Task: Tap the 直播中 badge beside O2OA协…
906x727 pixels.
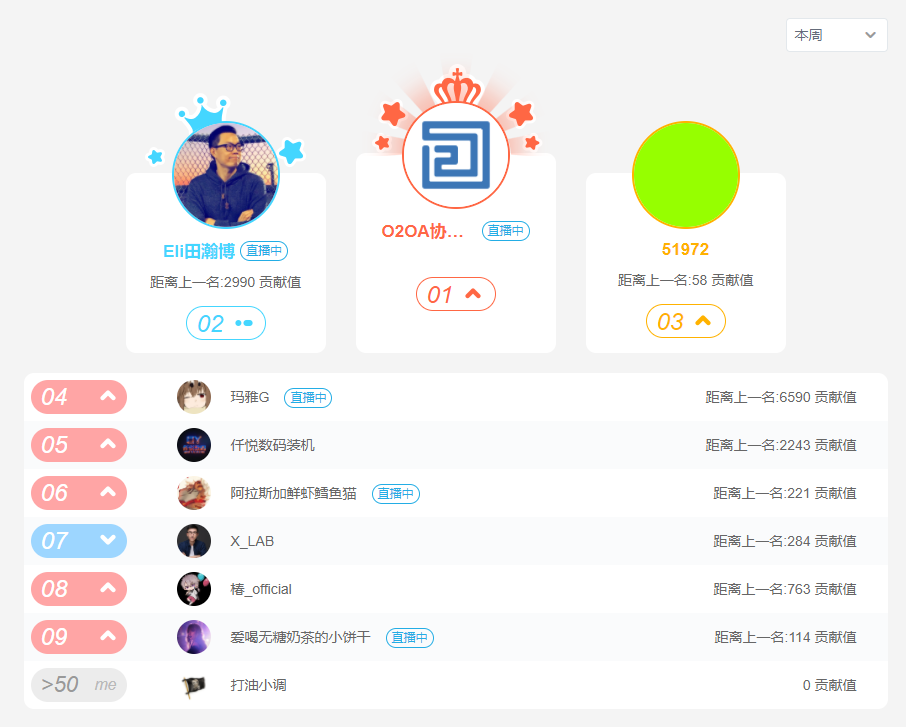Action: coord(505,231)
